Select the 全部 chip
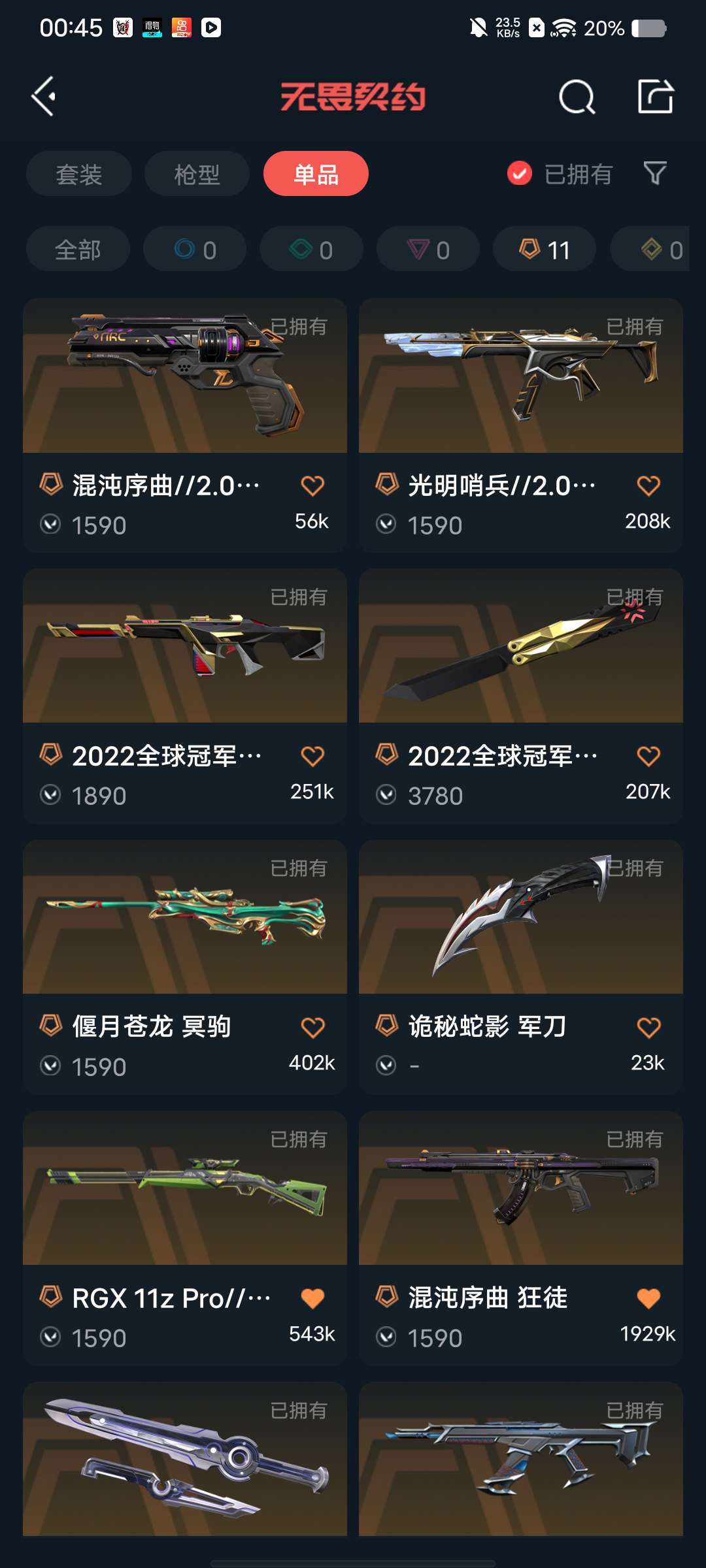Image resolution: width=706 pixels, height=1568 pixels. coord(78,250)
